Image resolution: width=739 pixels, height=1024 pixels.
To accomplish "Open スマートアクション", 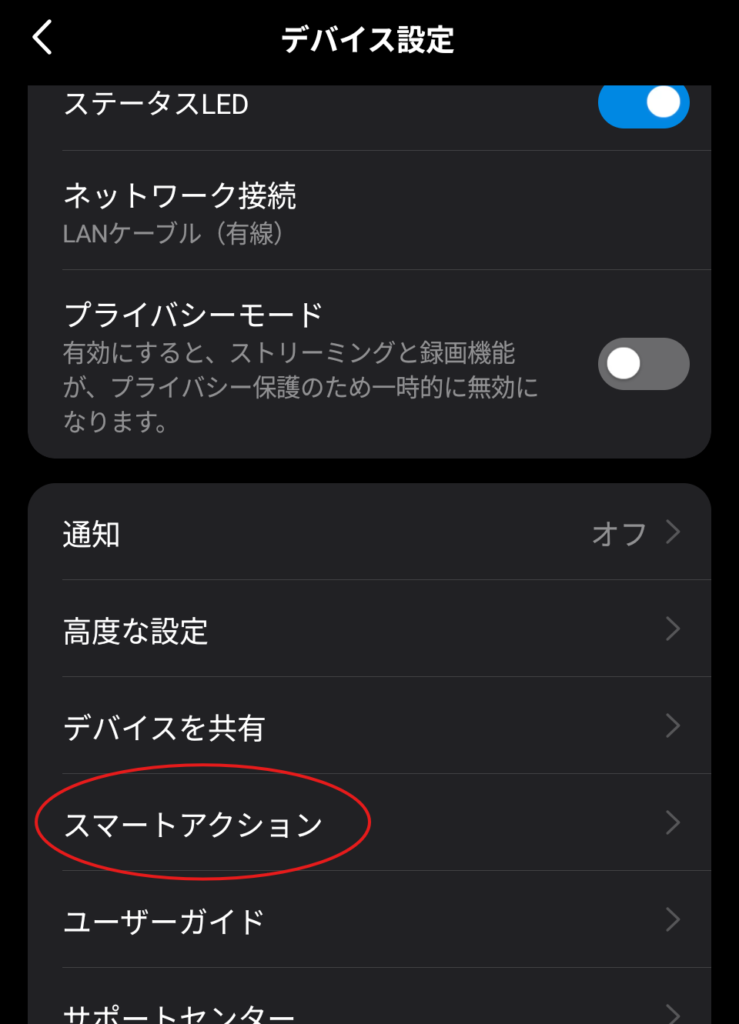I will [368, 824].
